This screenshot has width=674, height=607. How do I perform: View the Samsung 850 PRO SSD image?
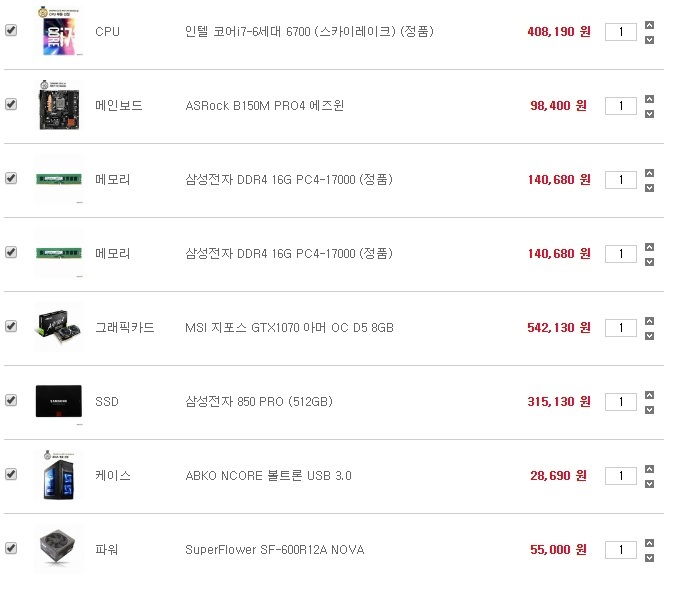tap(59, 401)
